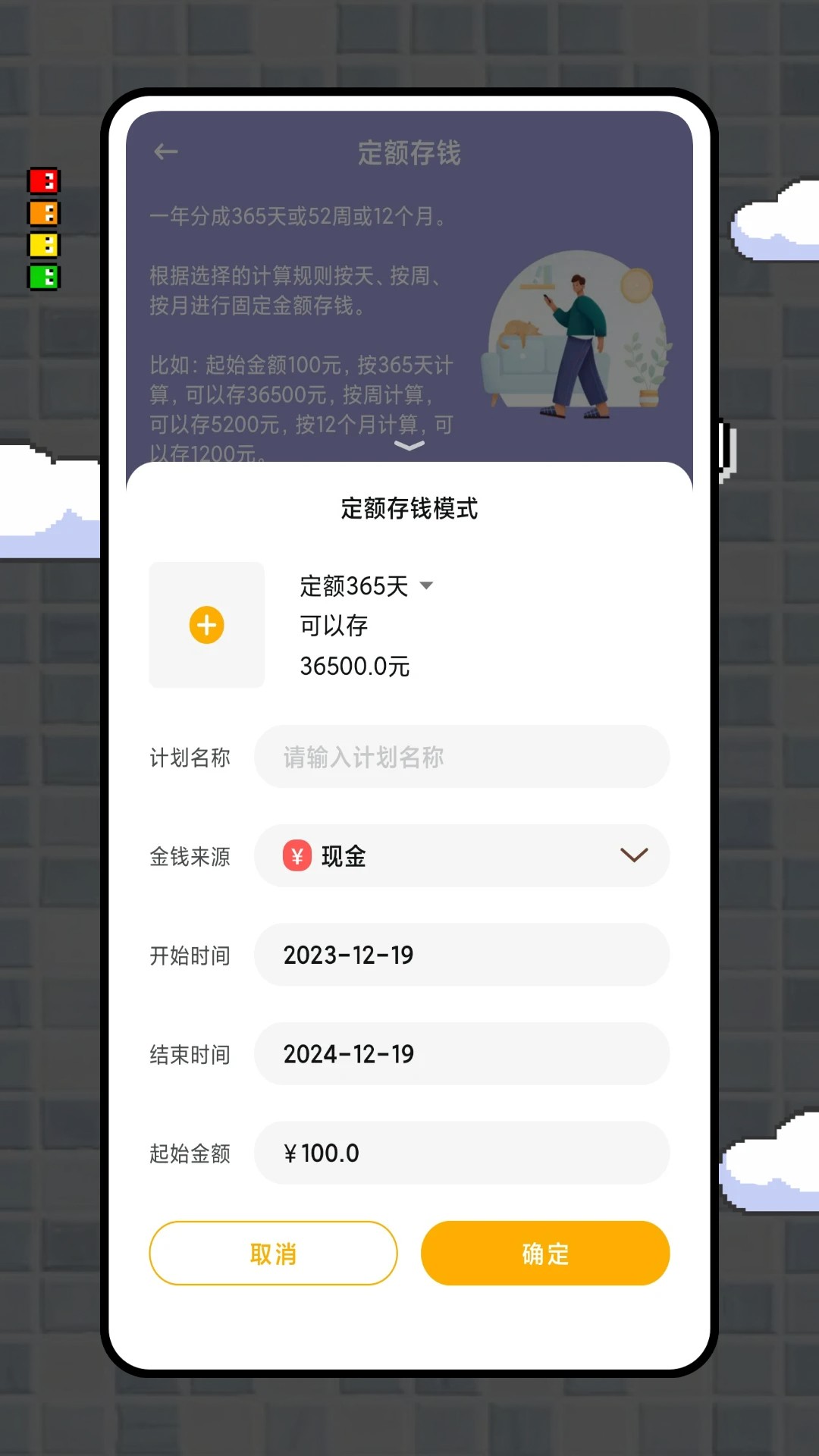Open the start date picker showing 2023-12-19
819x1456 pixels.
pyautogui.click(x=461, y=955)
